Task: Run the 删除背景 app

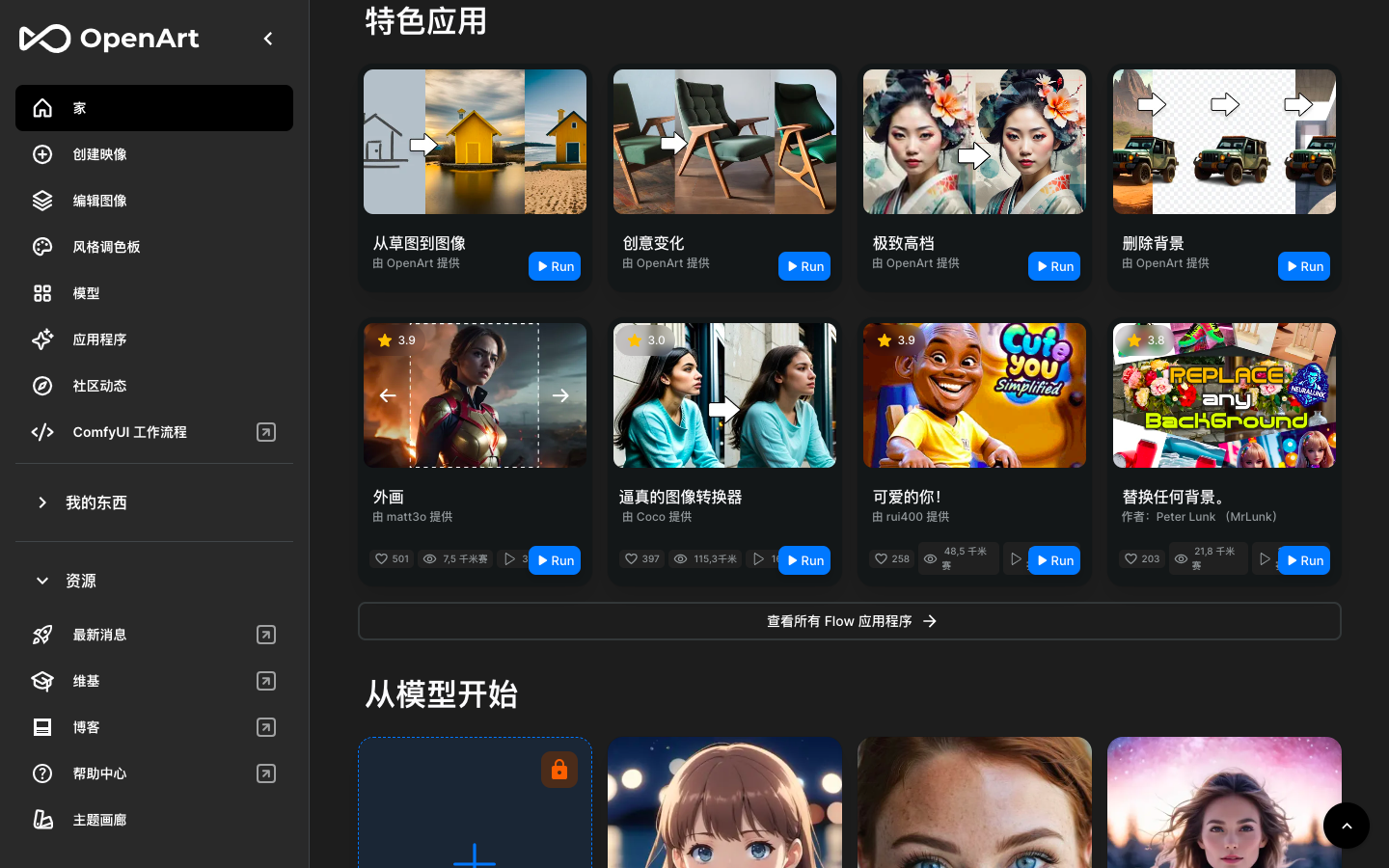Action: [x=1304, y=266]
